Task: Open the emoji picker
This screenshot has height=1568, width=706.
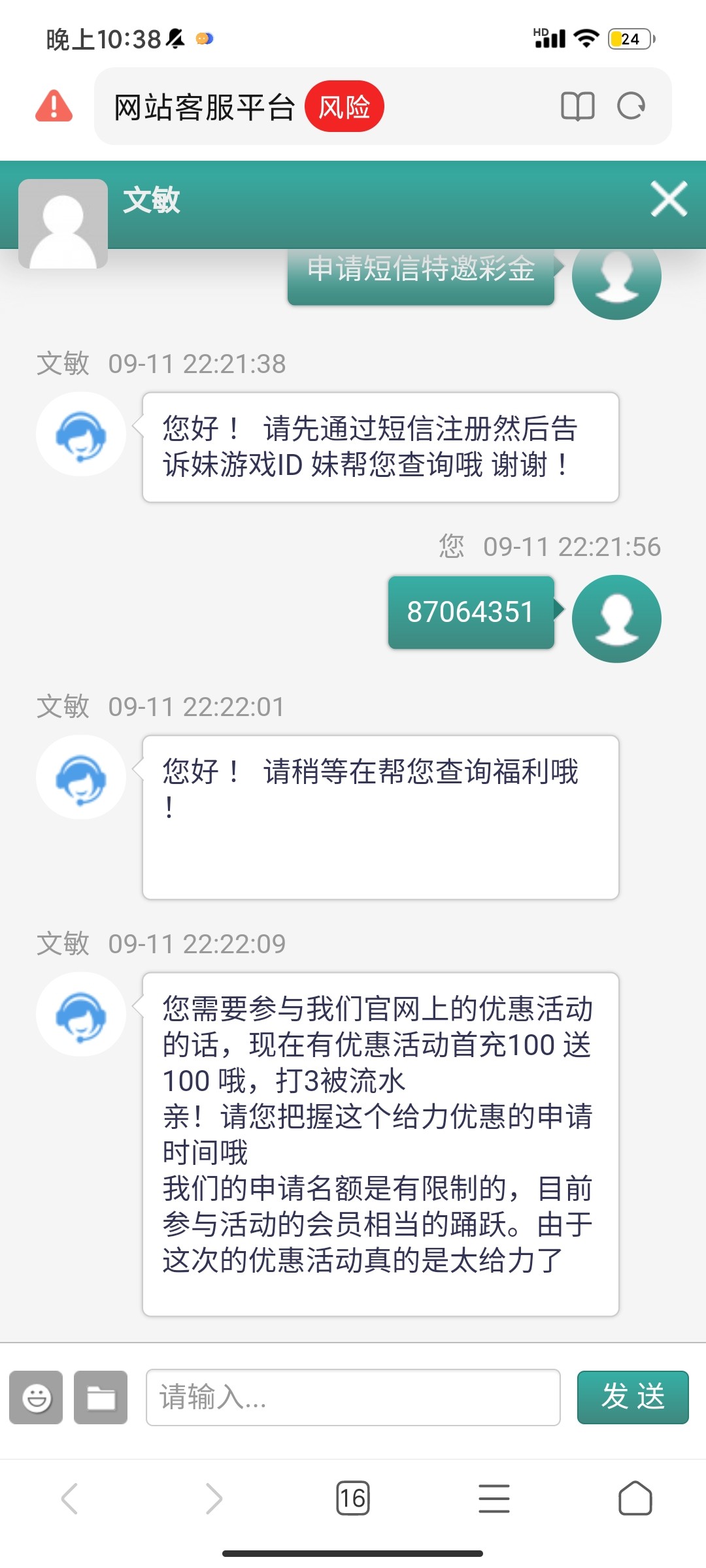Action: click(37, 1397)
